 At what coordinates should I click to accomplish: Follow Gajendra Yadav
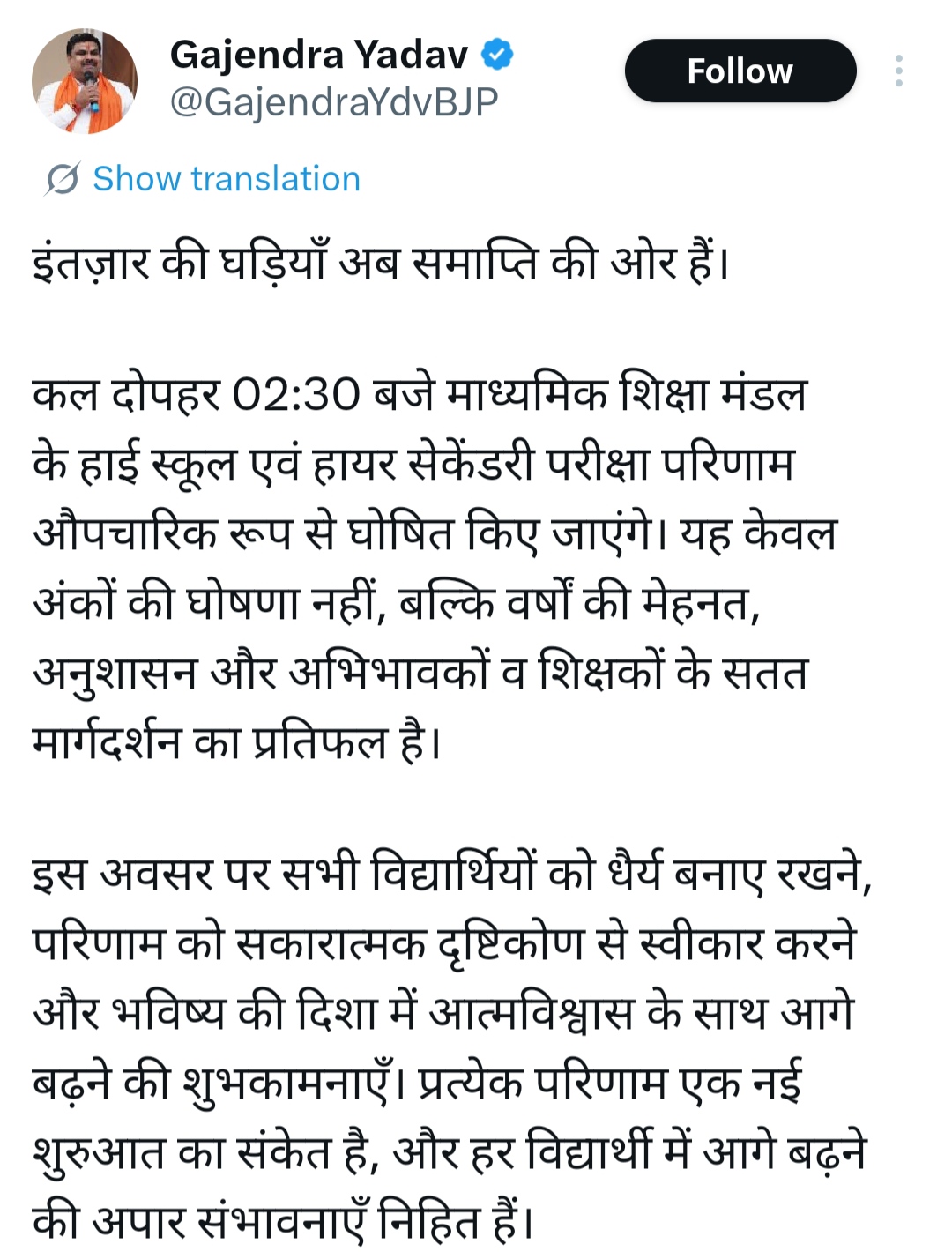coord(740,71)
